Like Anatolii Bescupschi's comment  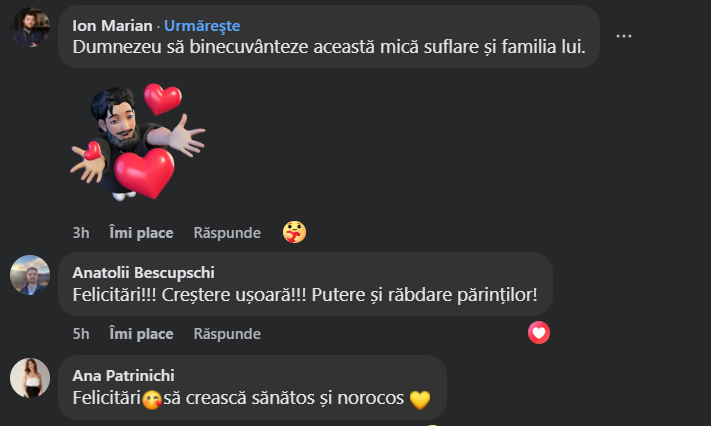141,333
